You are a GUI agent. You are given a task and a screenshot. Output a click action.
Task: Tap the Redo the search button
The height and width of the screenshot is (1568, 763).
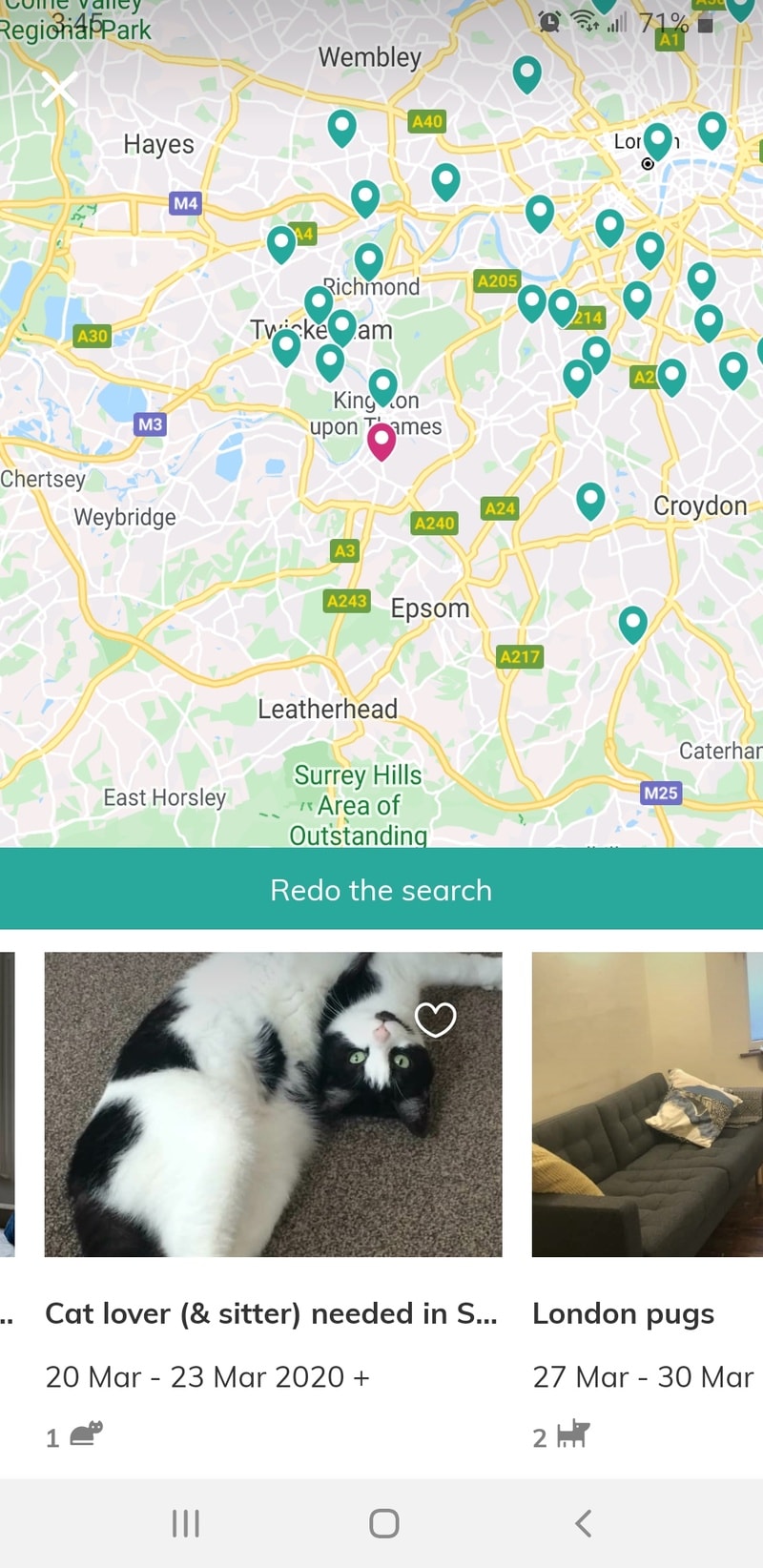[381, 889]
